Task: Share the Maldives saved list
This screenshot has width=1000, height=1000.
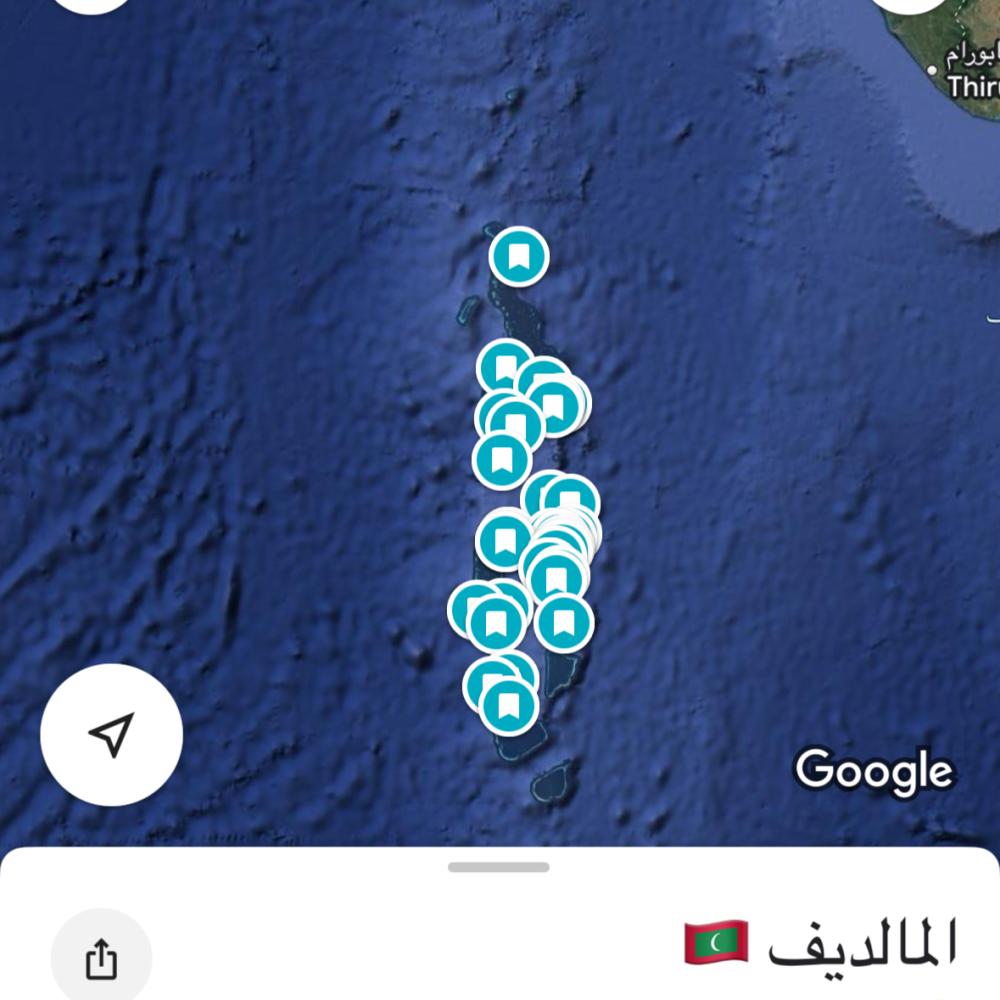Action: 101,960
